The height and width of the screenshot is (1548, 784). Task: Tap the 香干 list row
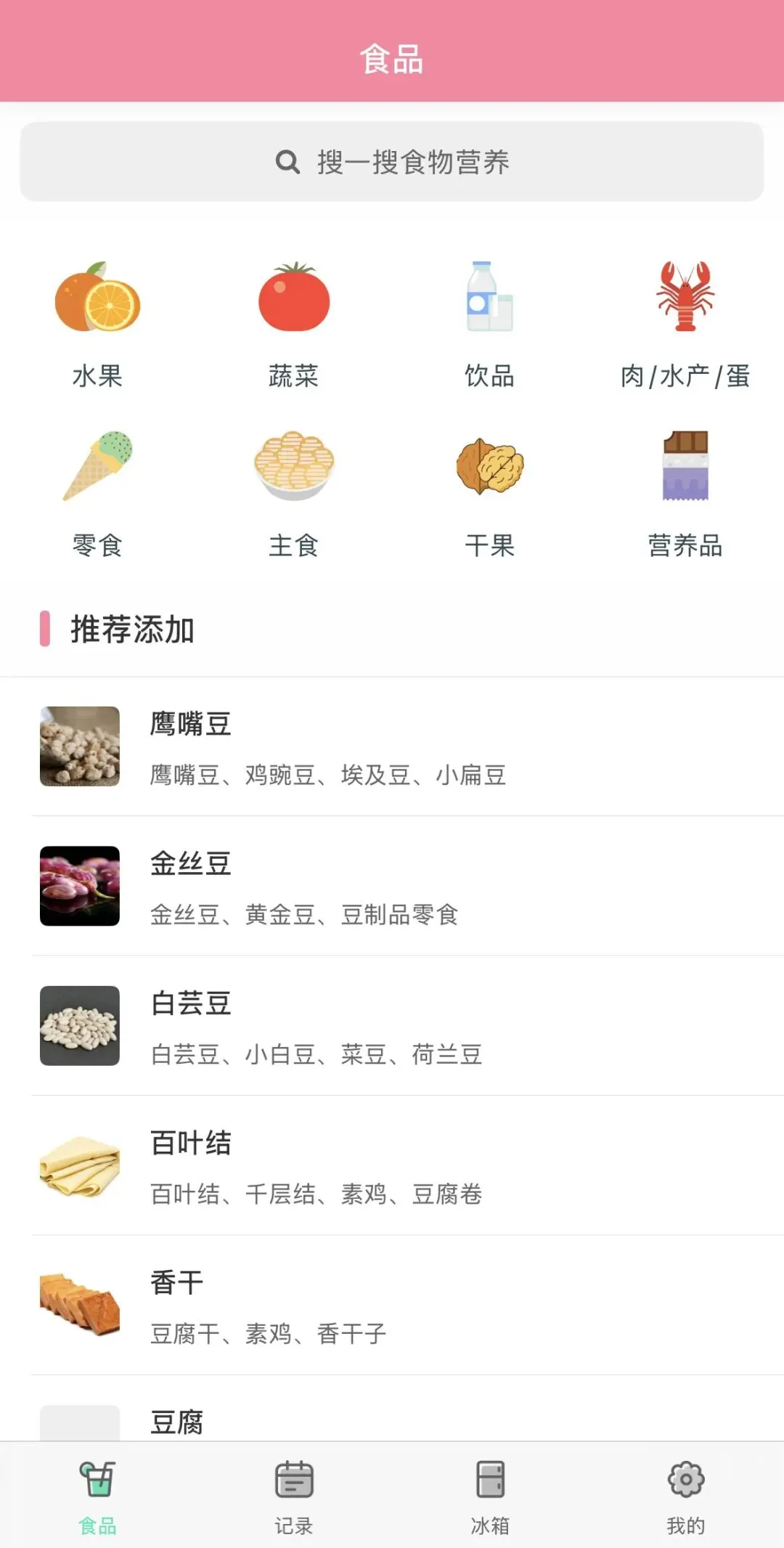point(392,1305)
